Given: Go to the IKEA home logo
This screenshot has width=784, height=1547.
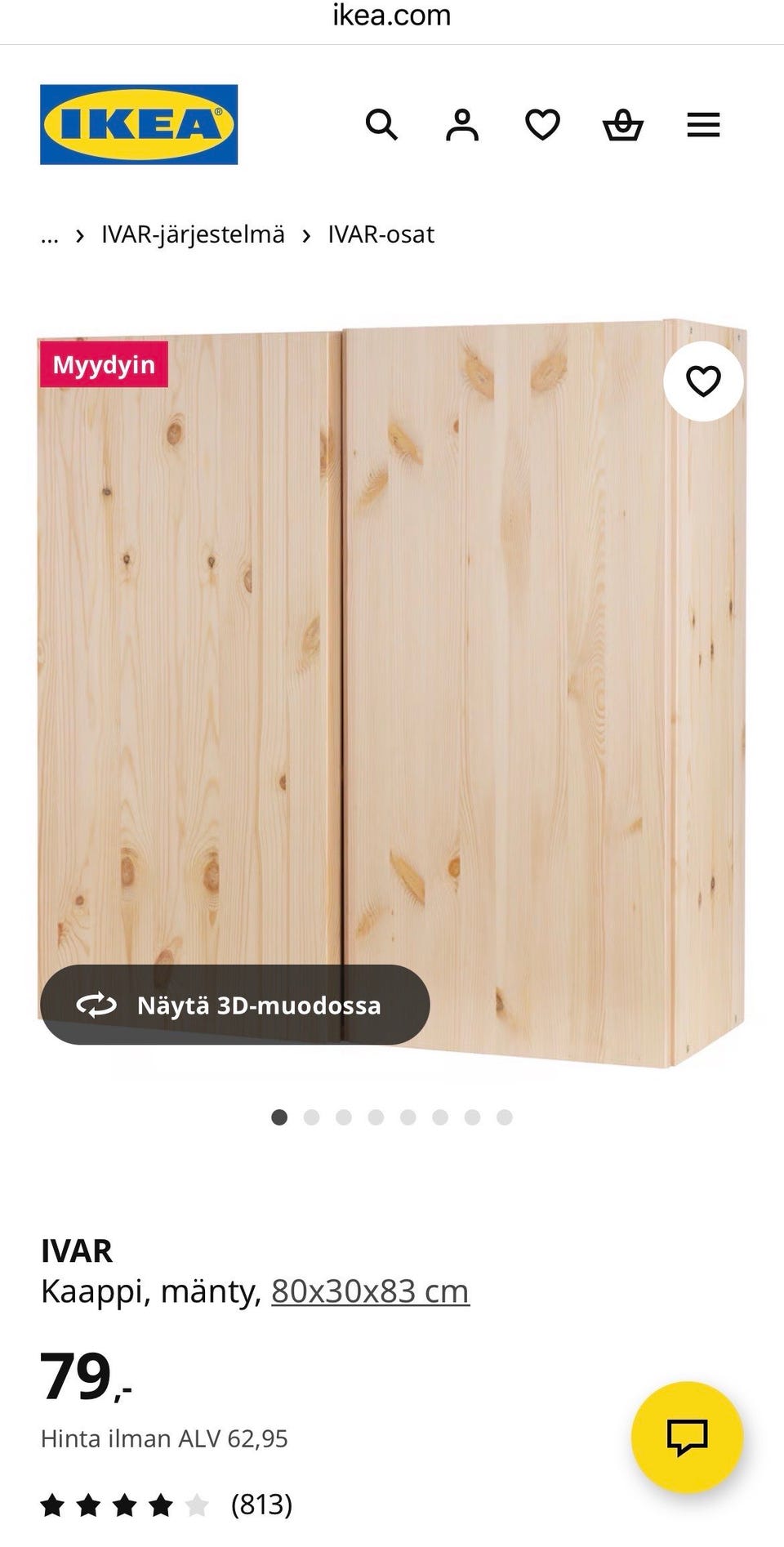Looking at the screenshot, I should (x=139, y=125).
